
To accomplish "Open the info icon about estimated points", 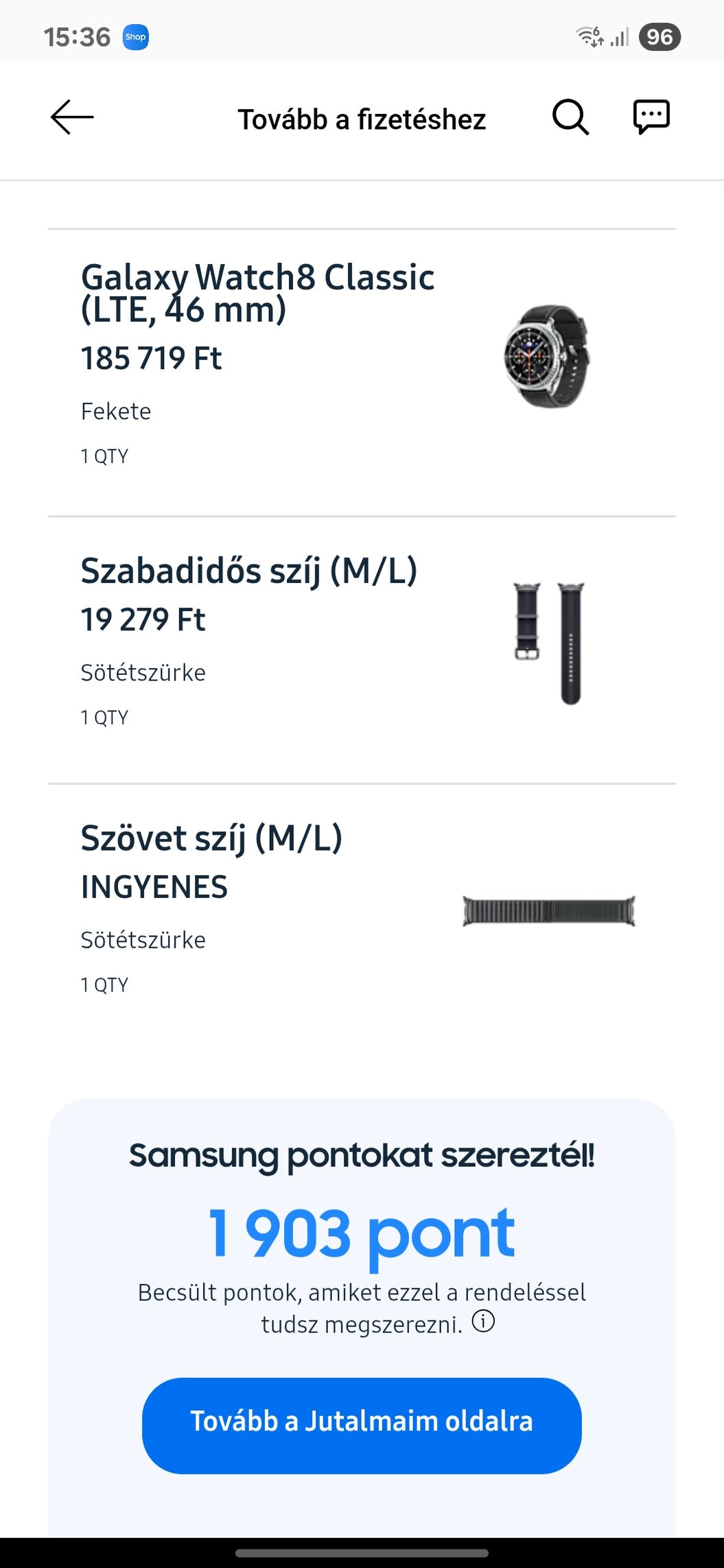I will click(483, 1320).
